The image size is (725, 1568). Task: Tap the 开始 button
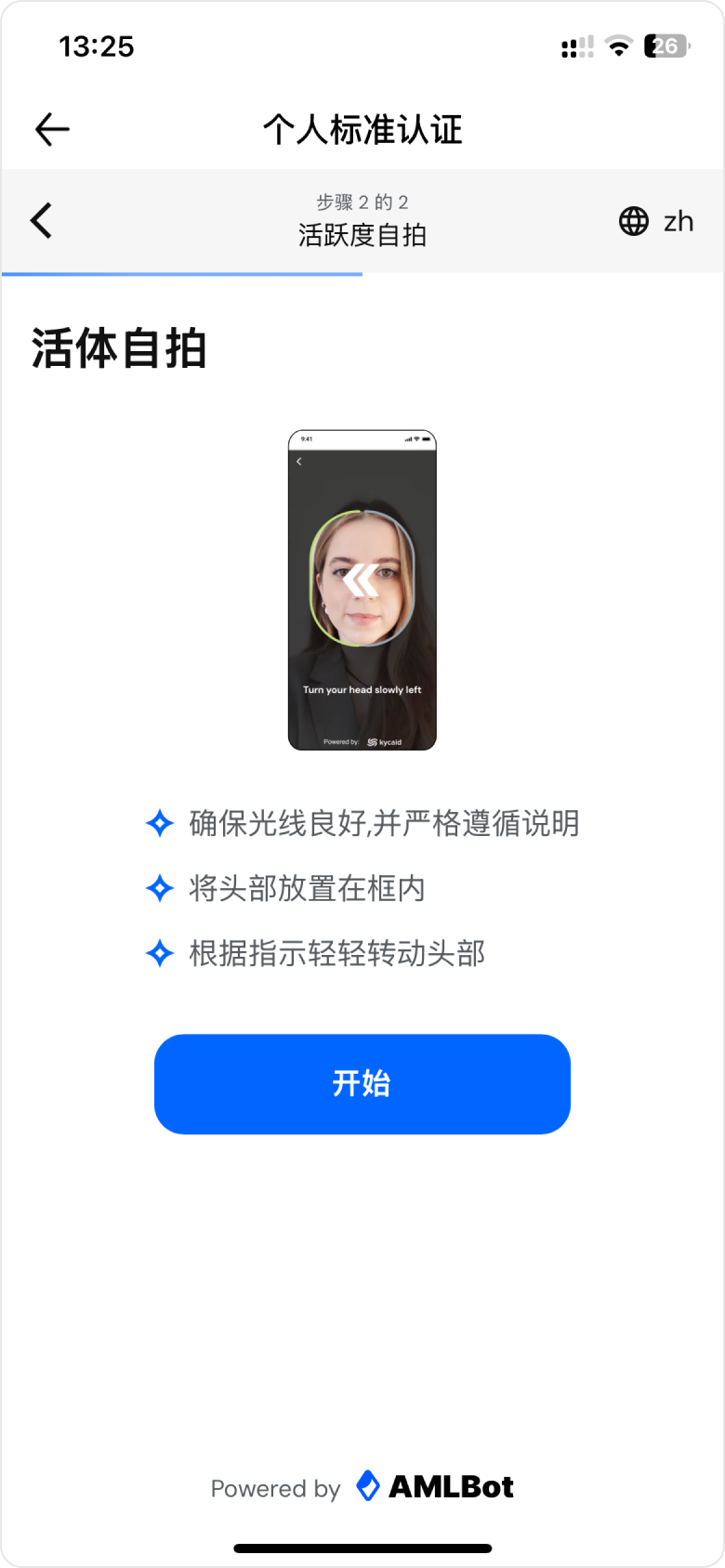362,1083
